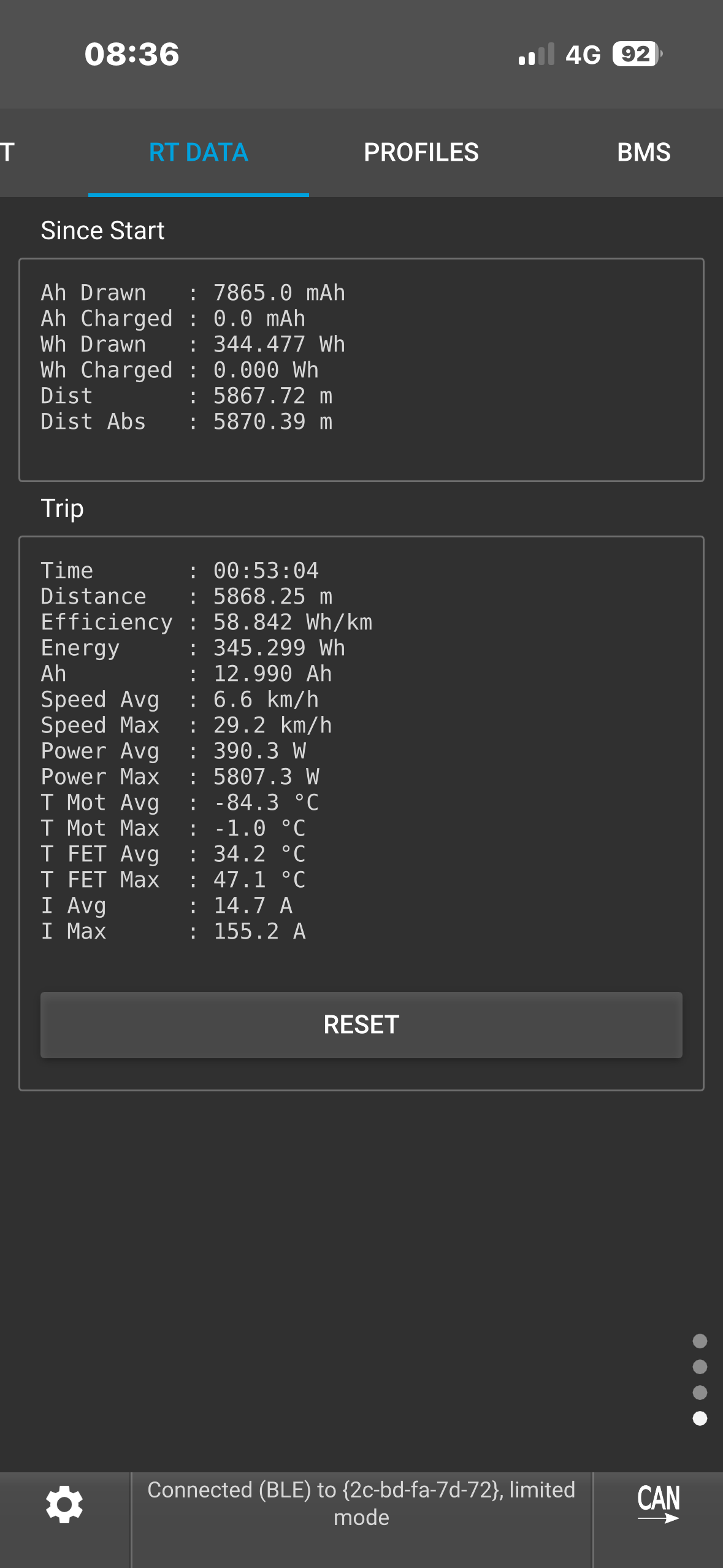Select the RT DATA tab
This screenshot has height=1568, width=723.
(198, 152)
